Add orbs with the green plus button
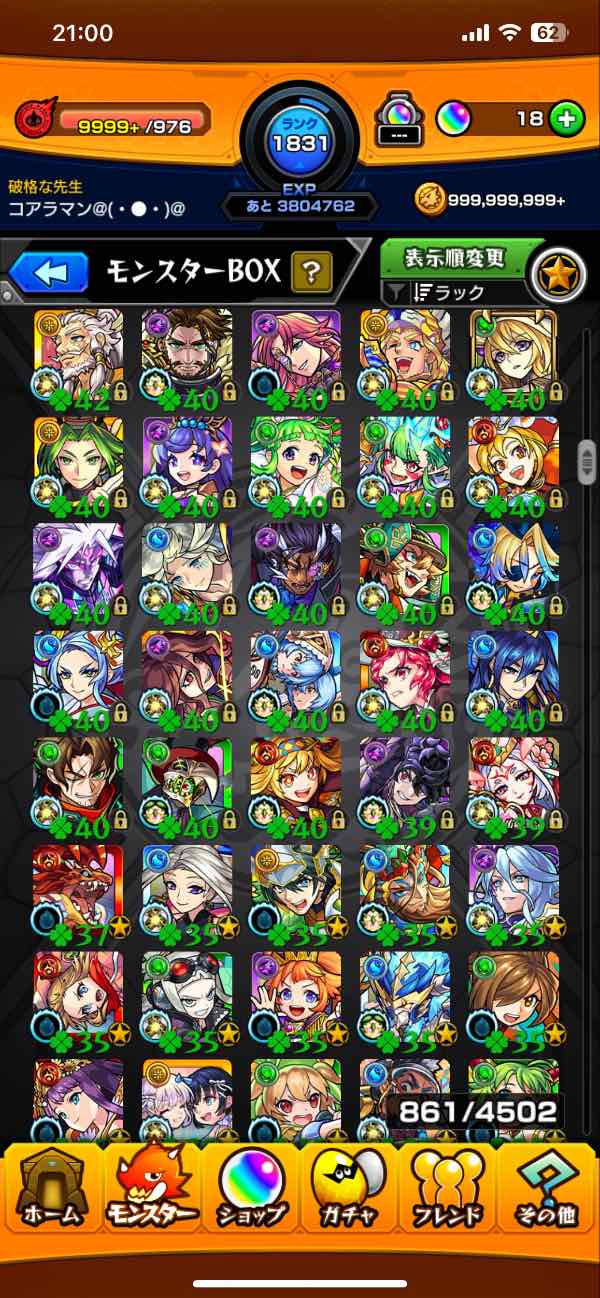 tap(566, 119)
